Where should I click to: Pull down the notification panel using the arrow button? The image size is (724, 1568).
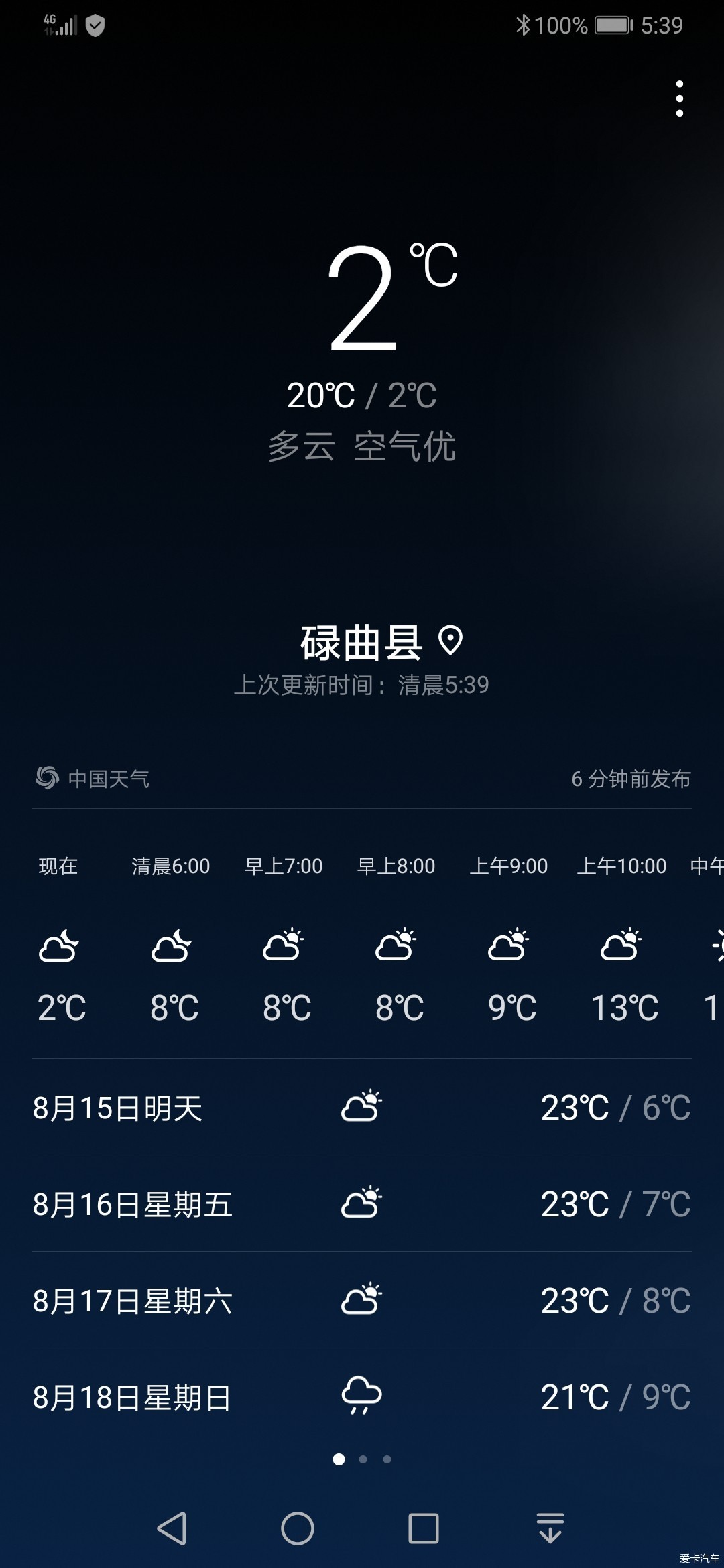[x=550, y=1528]
